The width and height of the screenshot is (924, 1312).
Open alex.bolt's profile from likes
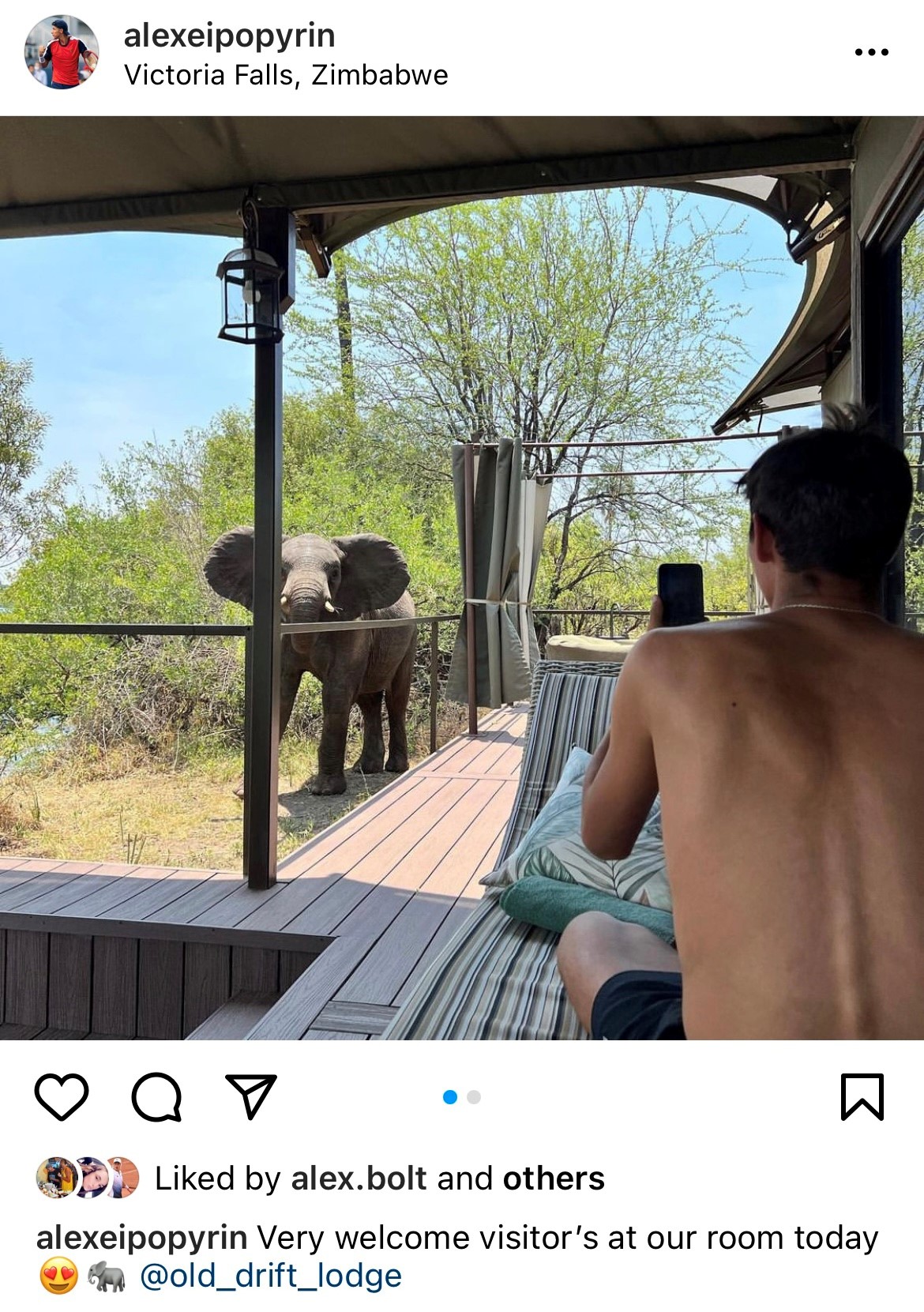(359, 1179)
